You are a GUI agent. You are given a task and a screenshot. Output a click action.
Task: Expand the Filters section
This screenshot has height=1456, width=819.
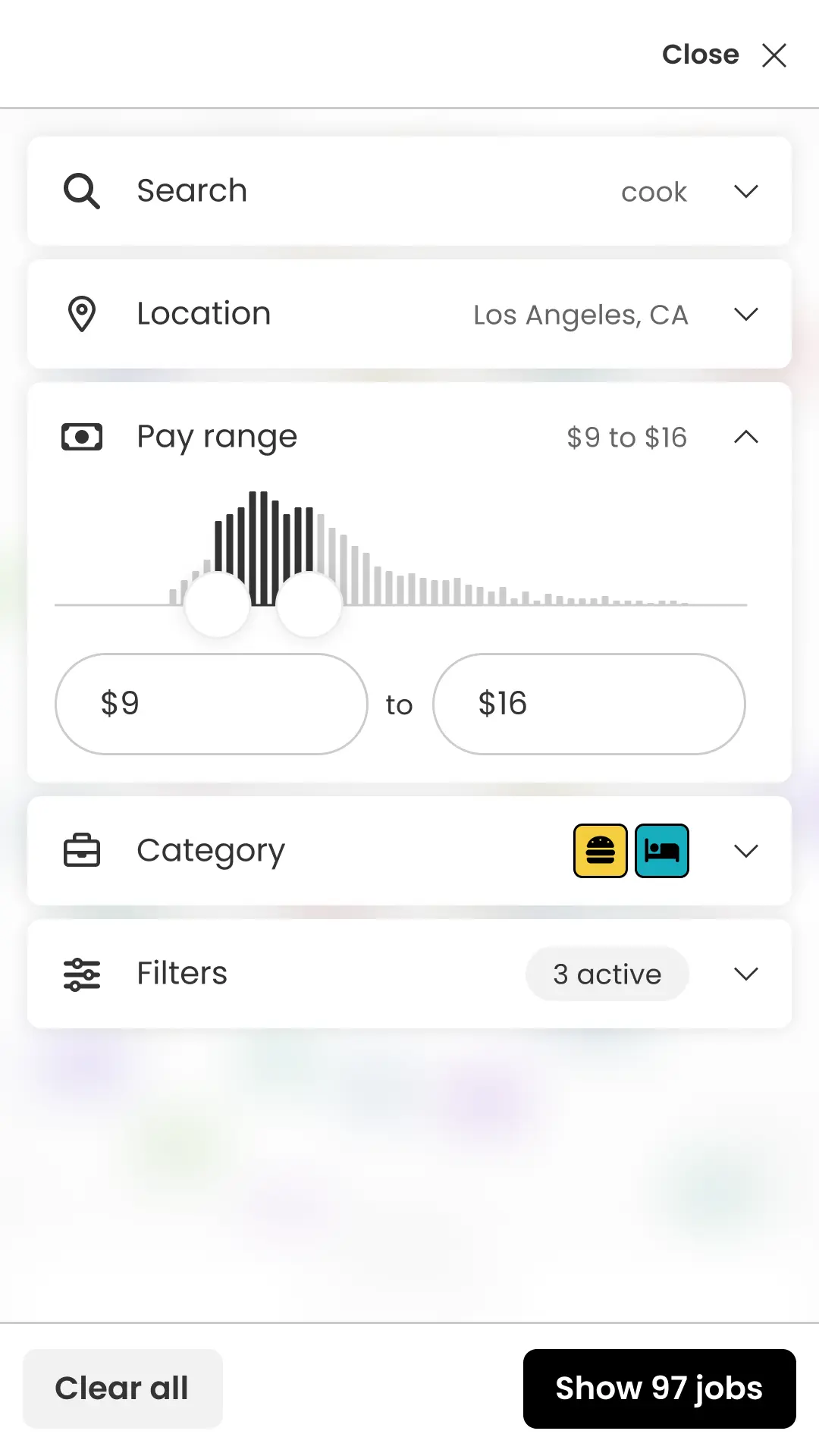point(746,974)
